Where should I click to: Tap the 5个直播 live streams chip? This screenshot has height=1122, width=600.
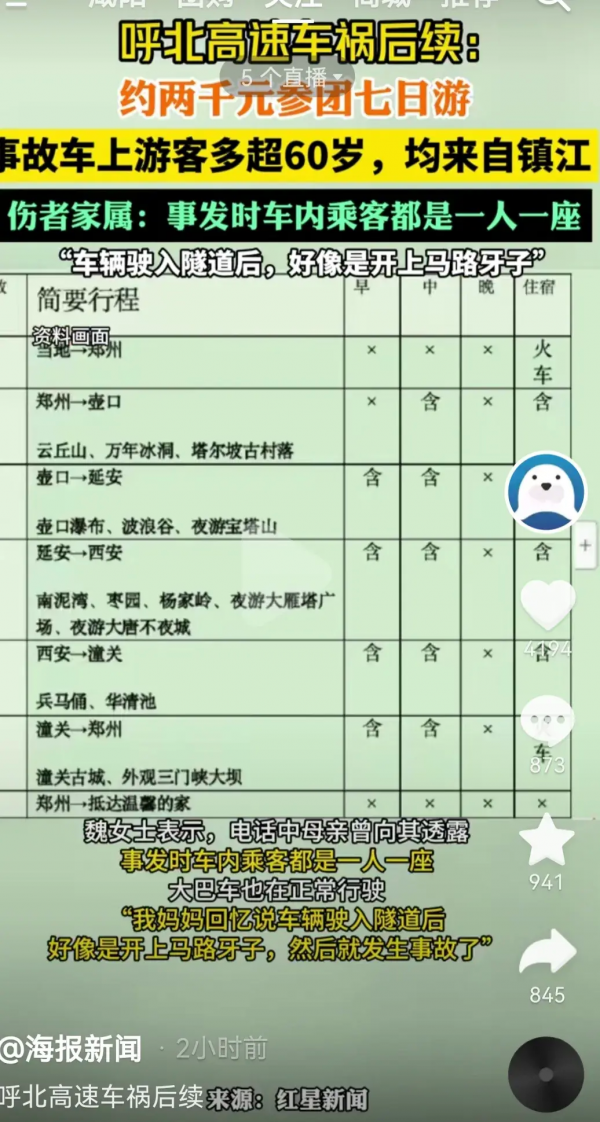click(296, 77)
